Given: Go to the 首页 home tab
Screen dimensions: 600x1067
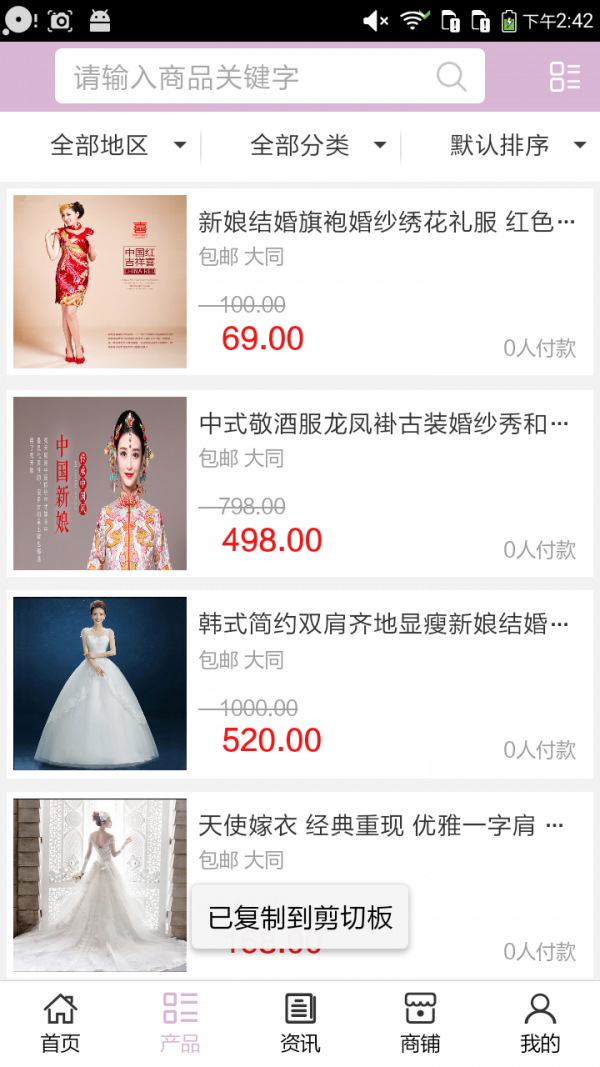Looking at the screenshot, I should click(x=60, y=1023).
